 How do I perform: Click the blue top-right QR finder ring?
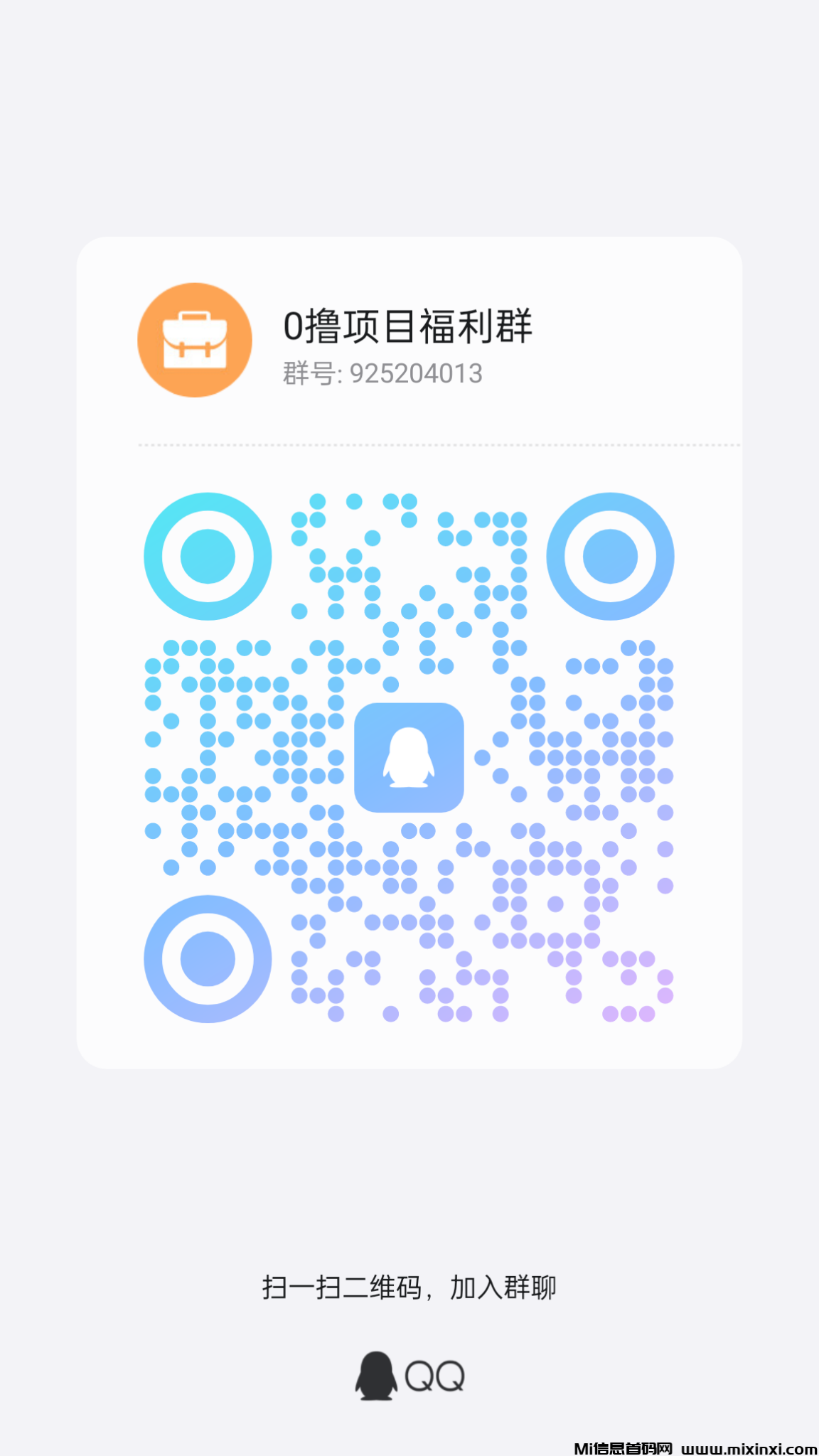[612, 556]
